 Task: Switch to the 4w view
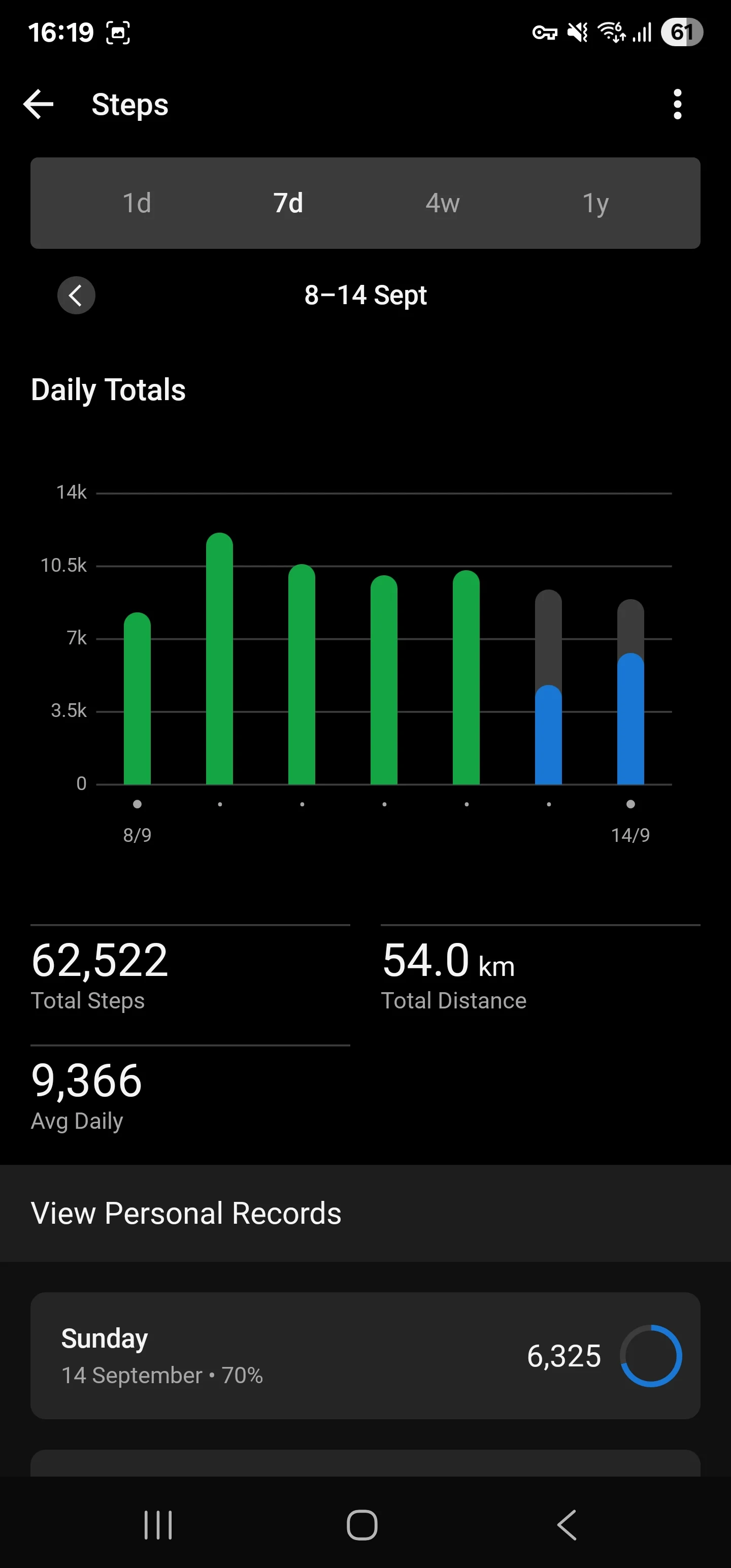pos(443,203)
